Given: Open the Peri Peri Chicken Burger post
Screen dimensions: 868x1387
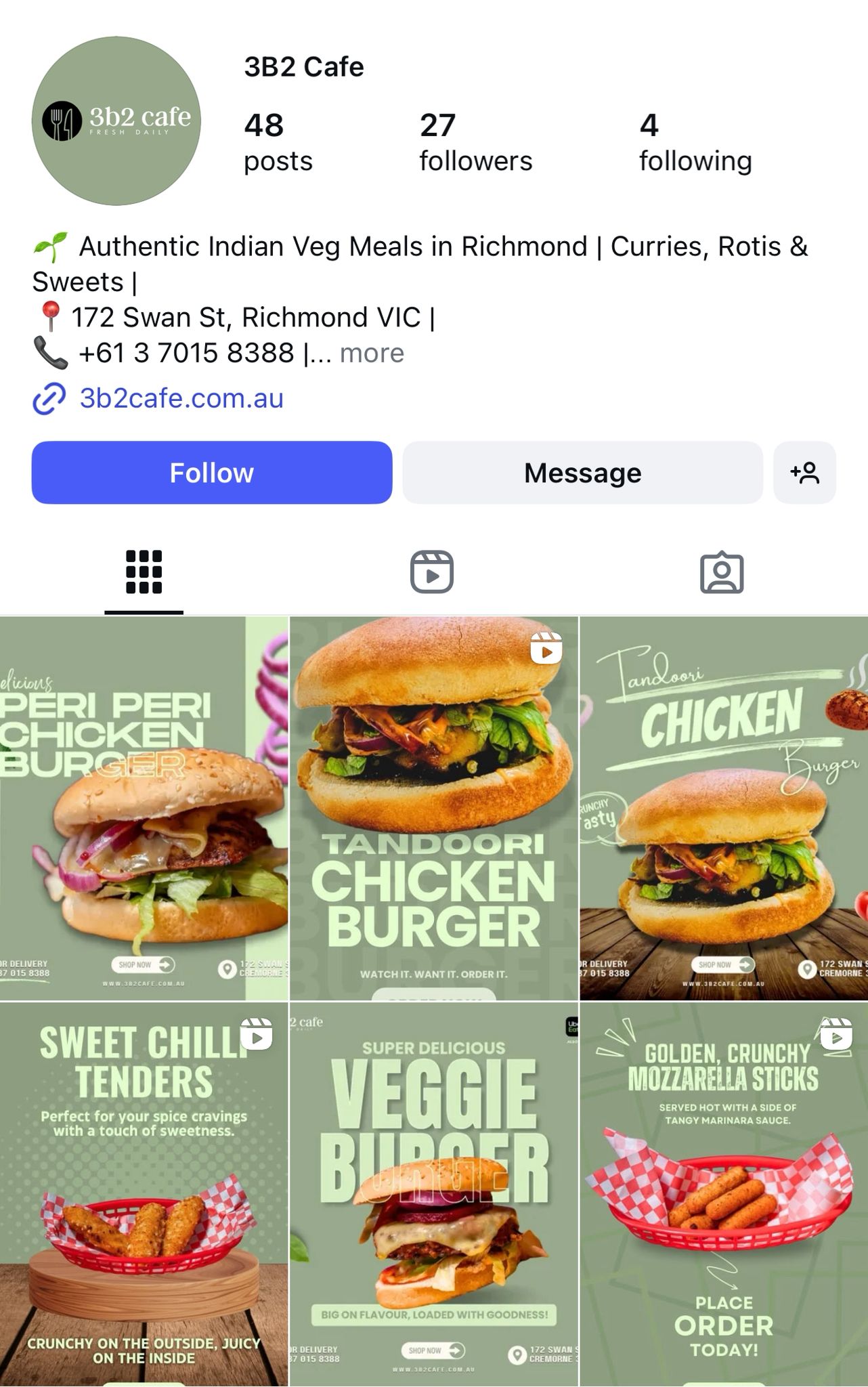Looking at the screenshot, I should point(144,808).
